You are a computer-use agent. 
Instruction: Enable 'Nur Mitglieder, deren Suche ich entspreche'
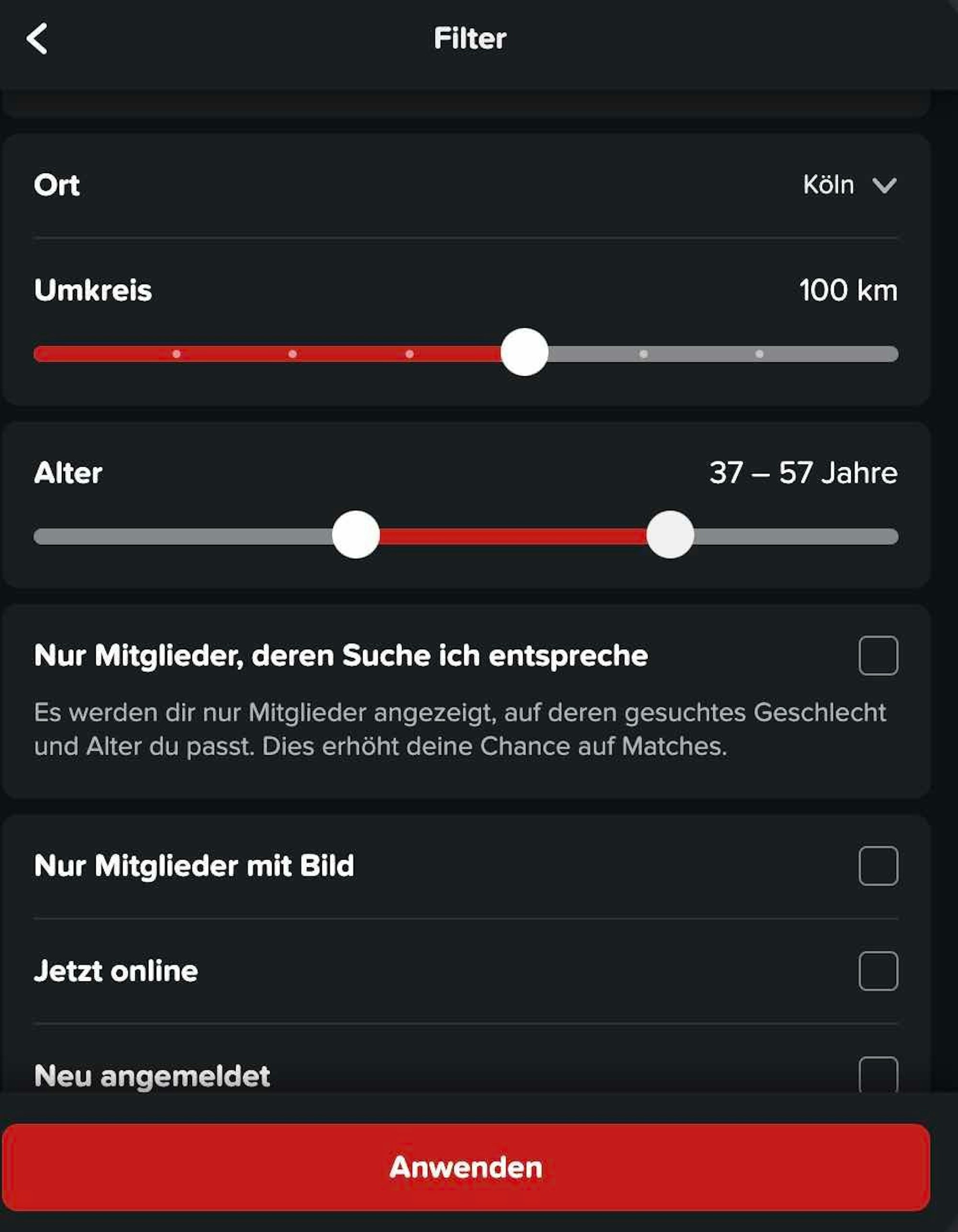(878, 656)
